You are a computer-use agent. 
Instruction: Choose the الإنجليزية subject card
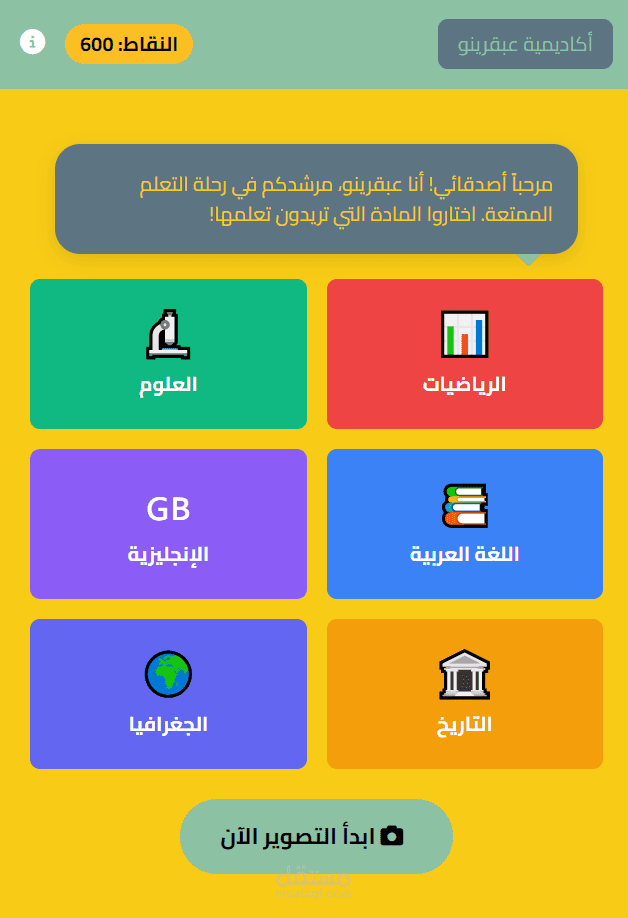169,523
